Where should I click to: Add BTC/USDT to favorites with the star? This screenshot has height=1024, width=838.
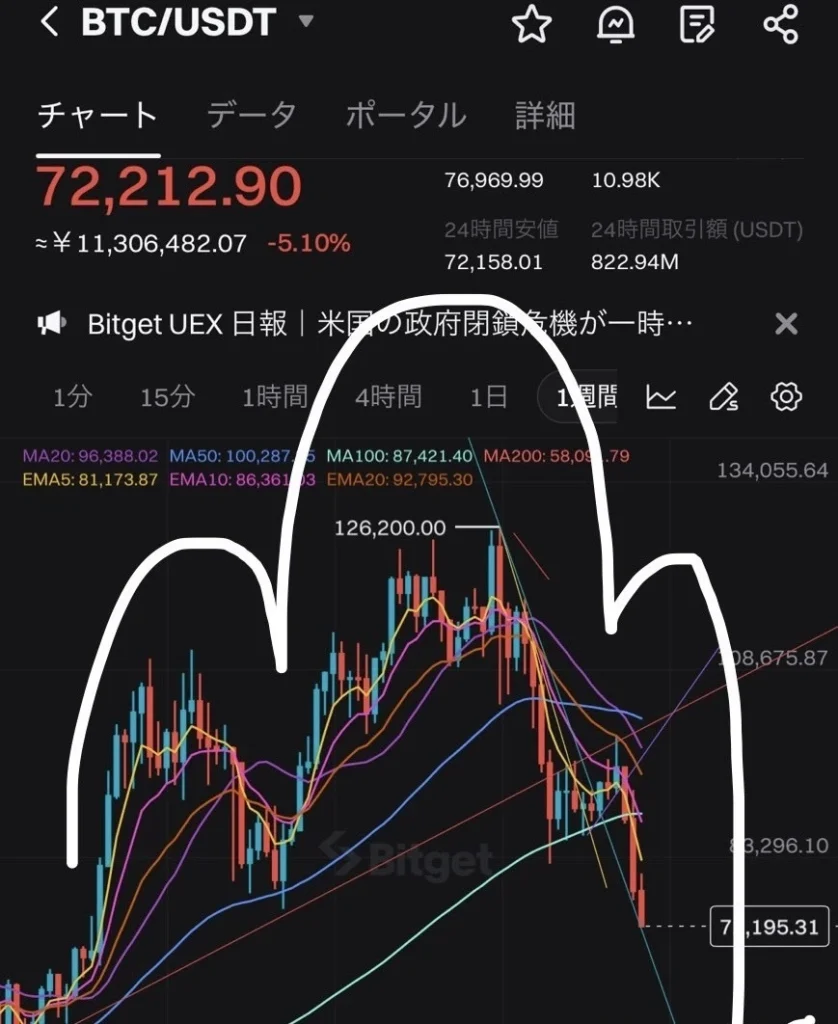[x=532, y=24]
